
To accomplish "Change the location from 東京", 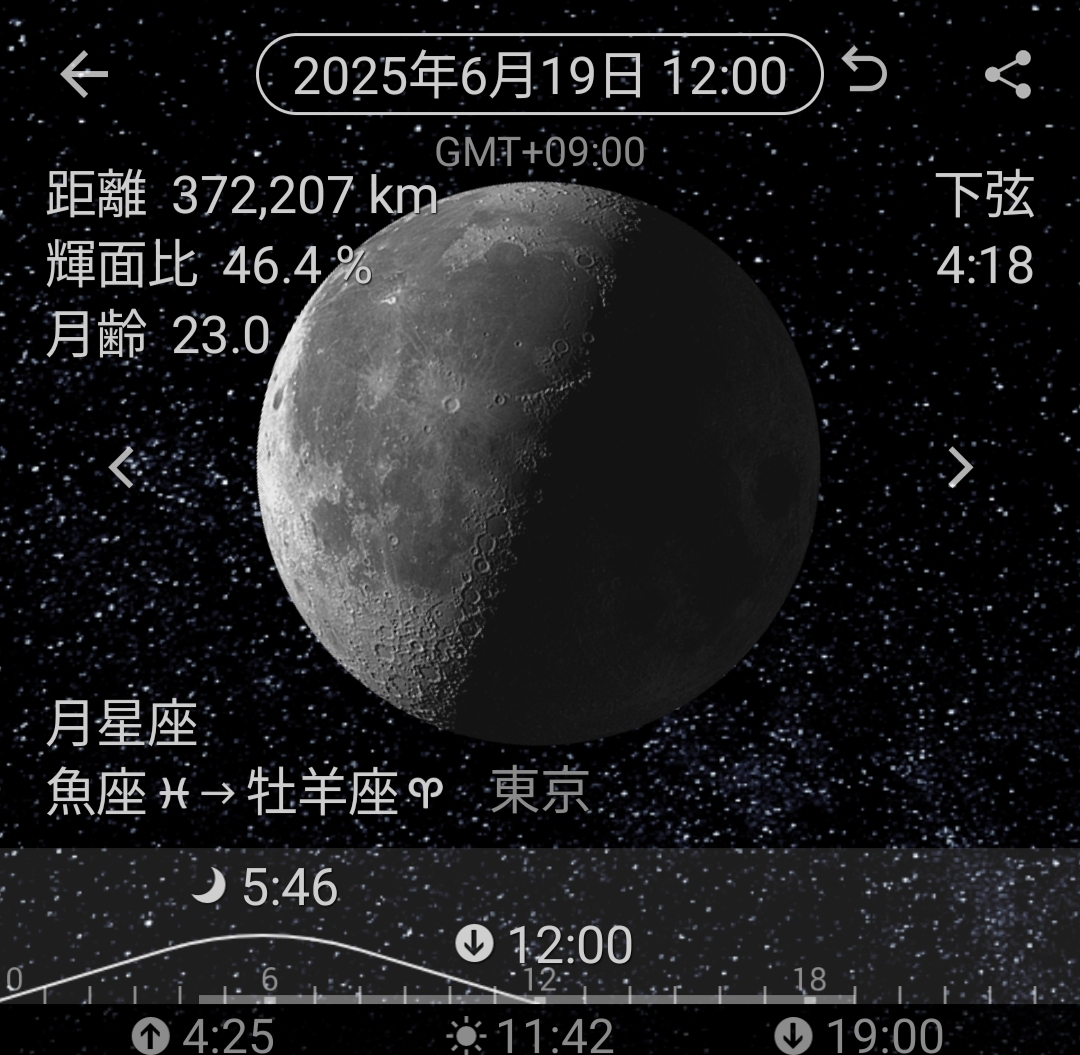I will tap(539, 793).
